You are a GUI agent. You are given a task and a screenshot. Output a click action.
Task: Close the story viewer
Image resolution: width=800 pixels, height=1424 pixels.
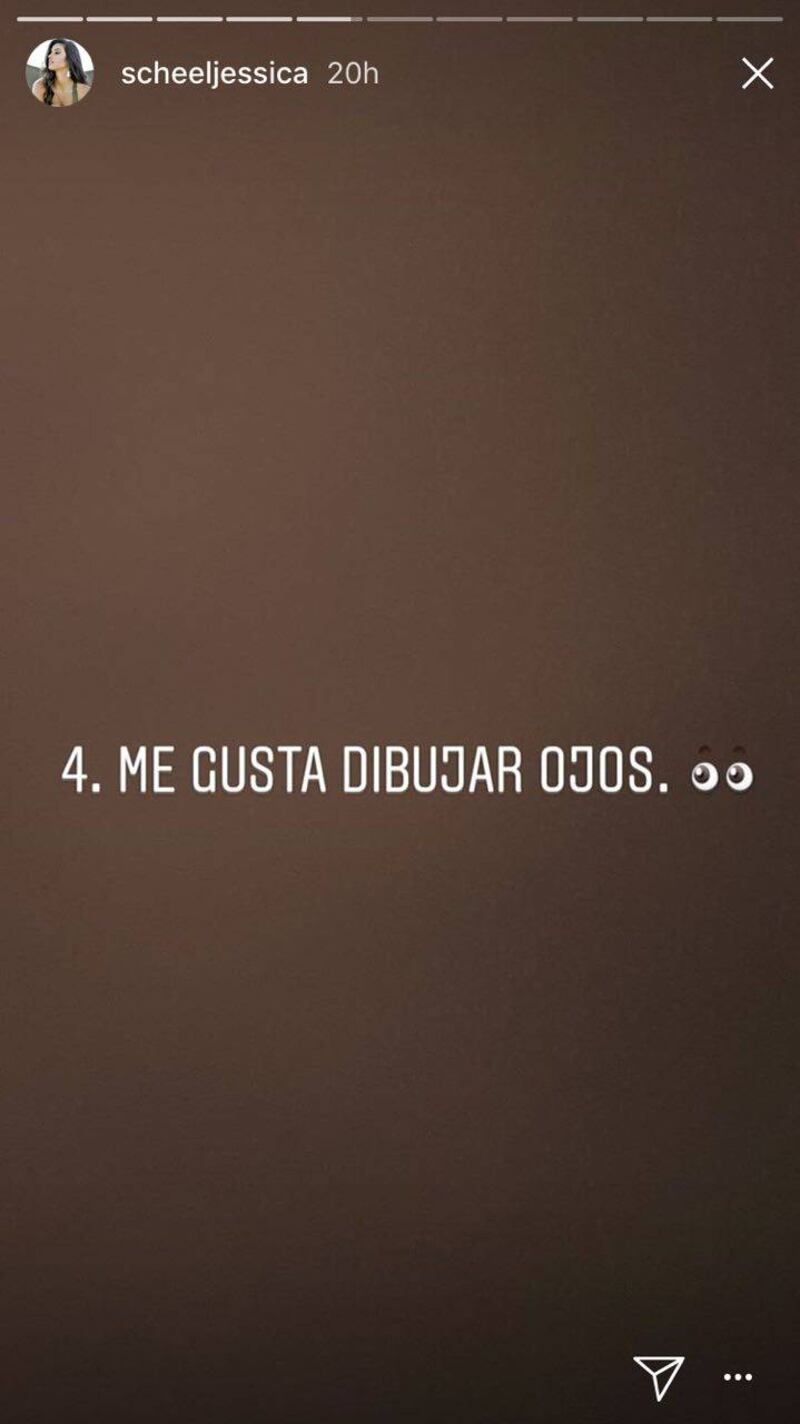point(757,73)
